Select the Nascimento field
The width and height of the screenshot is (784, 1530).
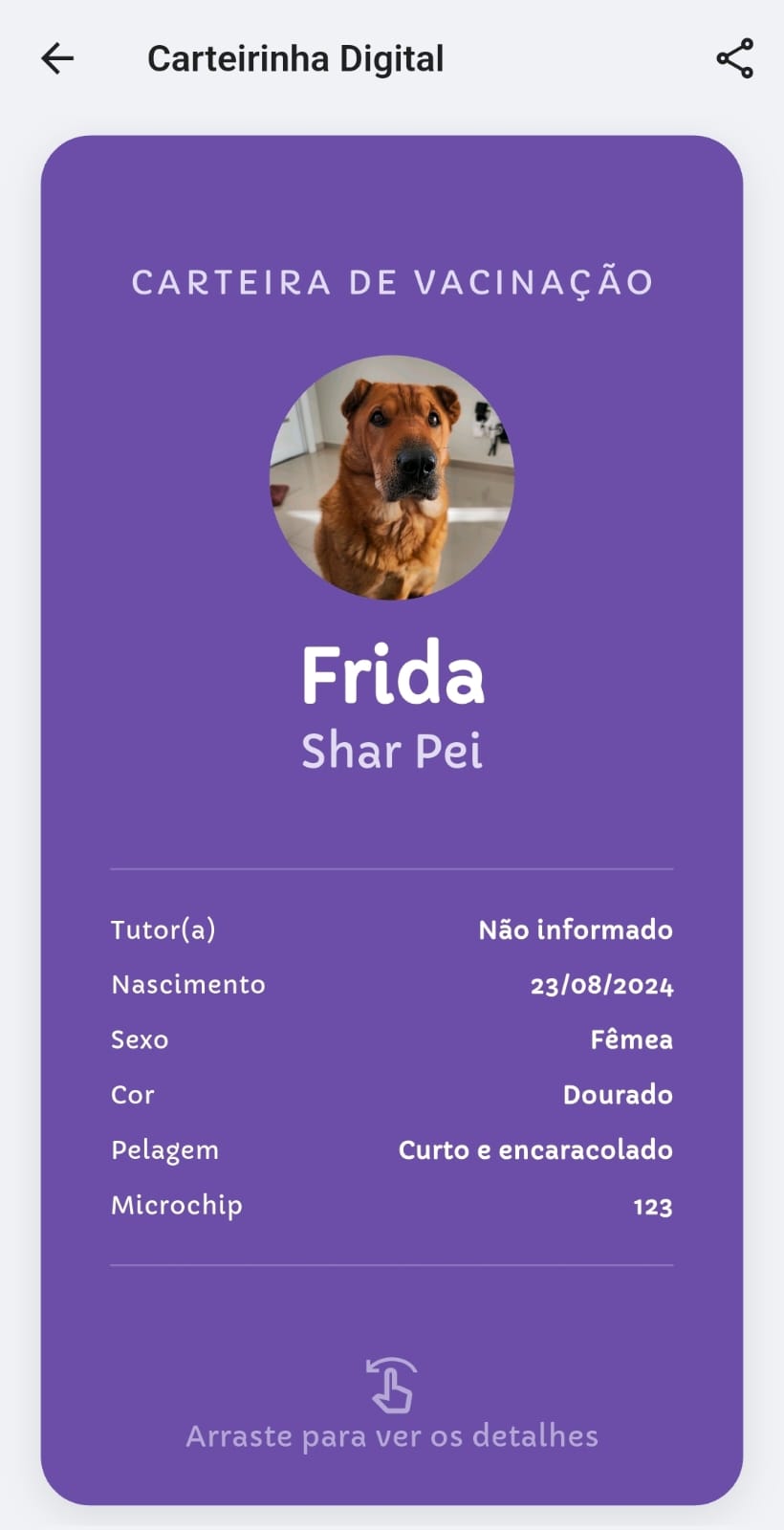pyautogui.click(x=187, y=984)
